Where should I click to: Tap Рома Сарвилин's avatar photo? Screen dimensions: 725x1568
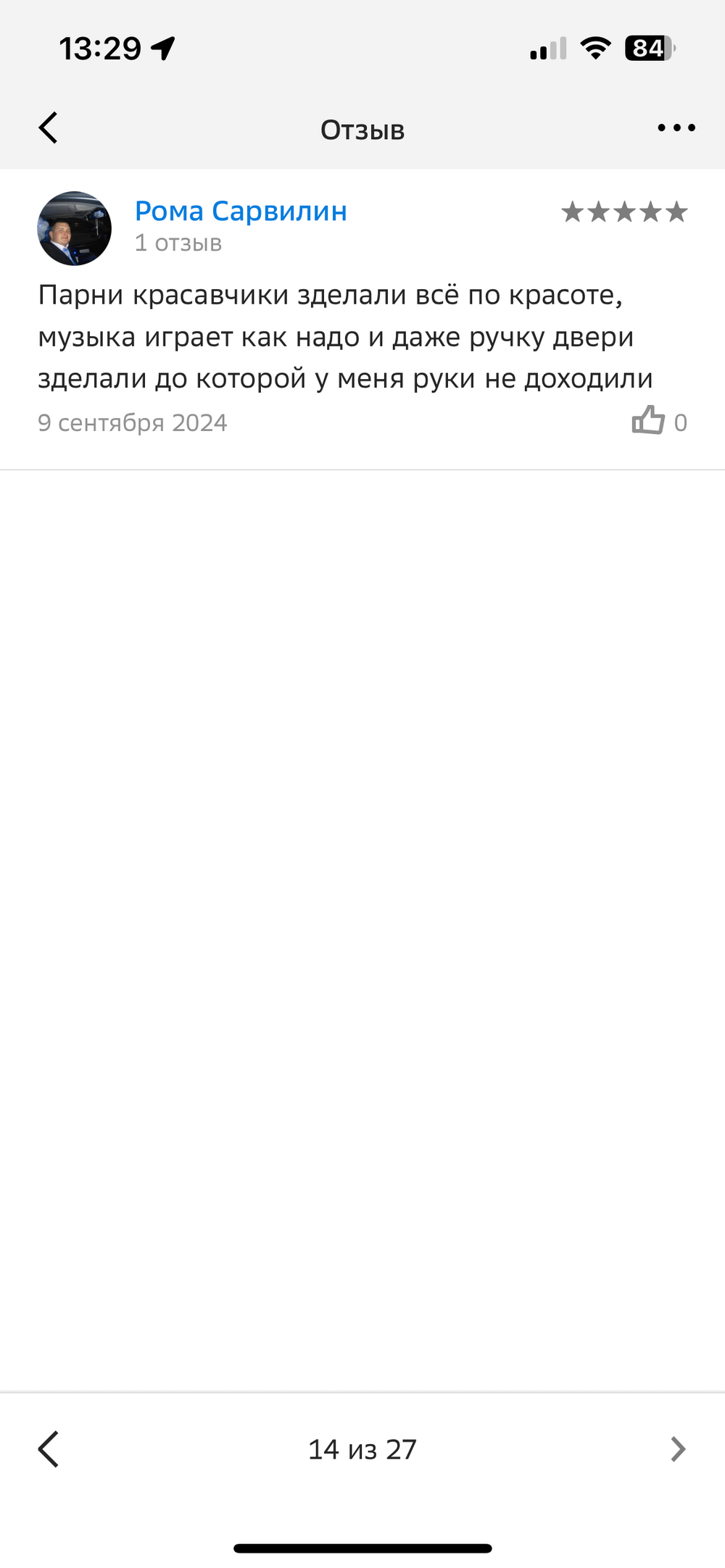click(x=75, y=228)
